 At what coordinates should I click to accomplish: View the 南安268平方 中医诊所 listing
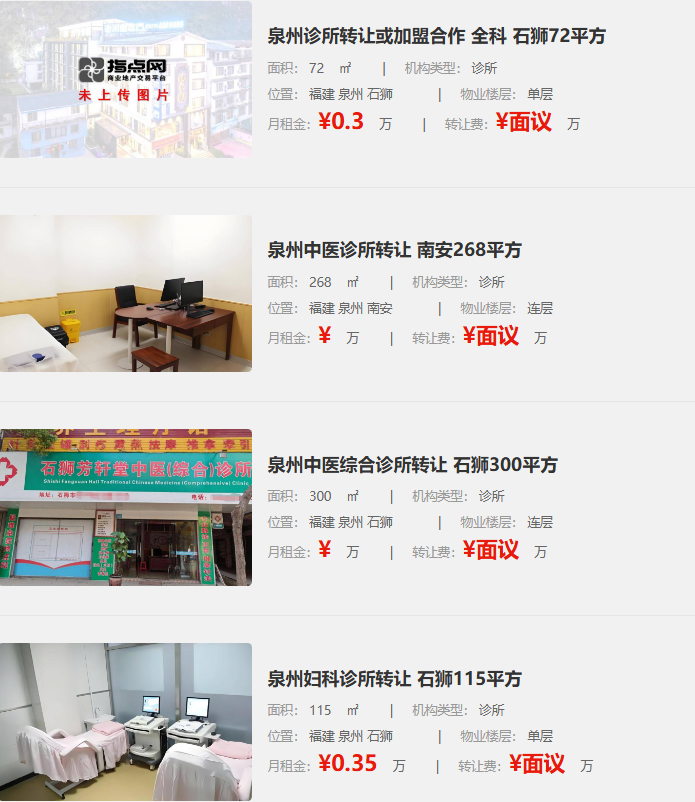click(x=394, y=250)
